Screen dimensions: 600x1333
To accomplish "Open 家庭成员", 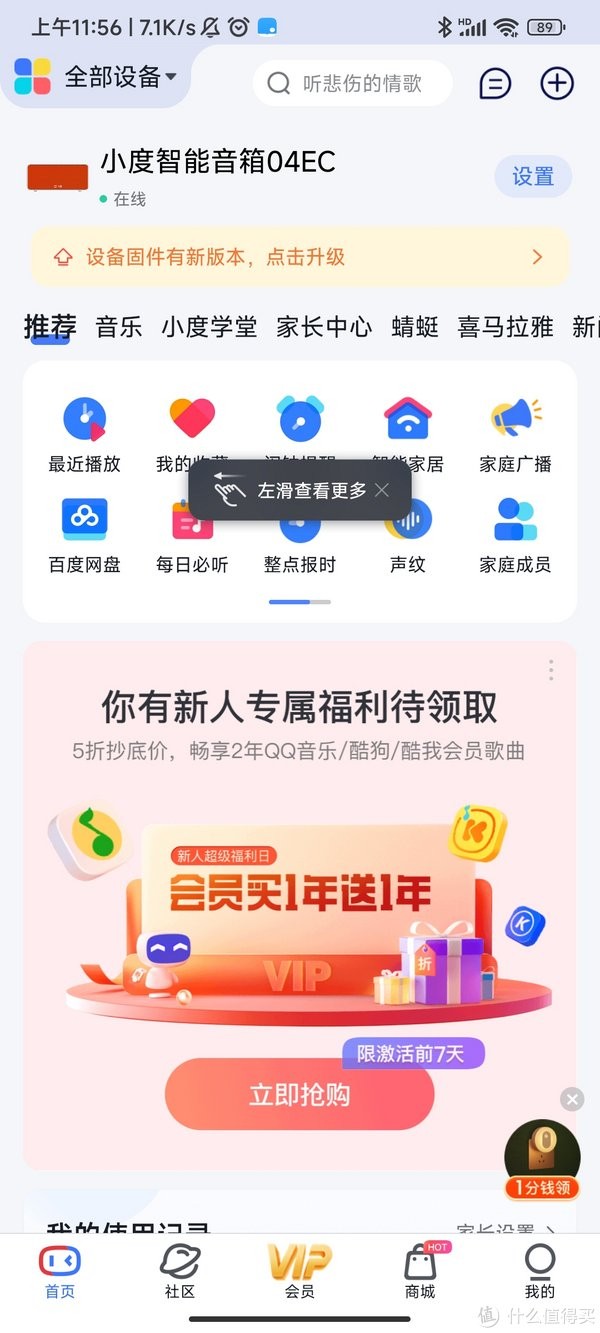I will tap(515, 536).
